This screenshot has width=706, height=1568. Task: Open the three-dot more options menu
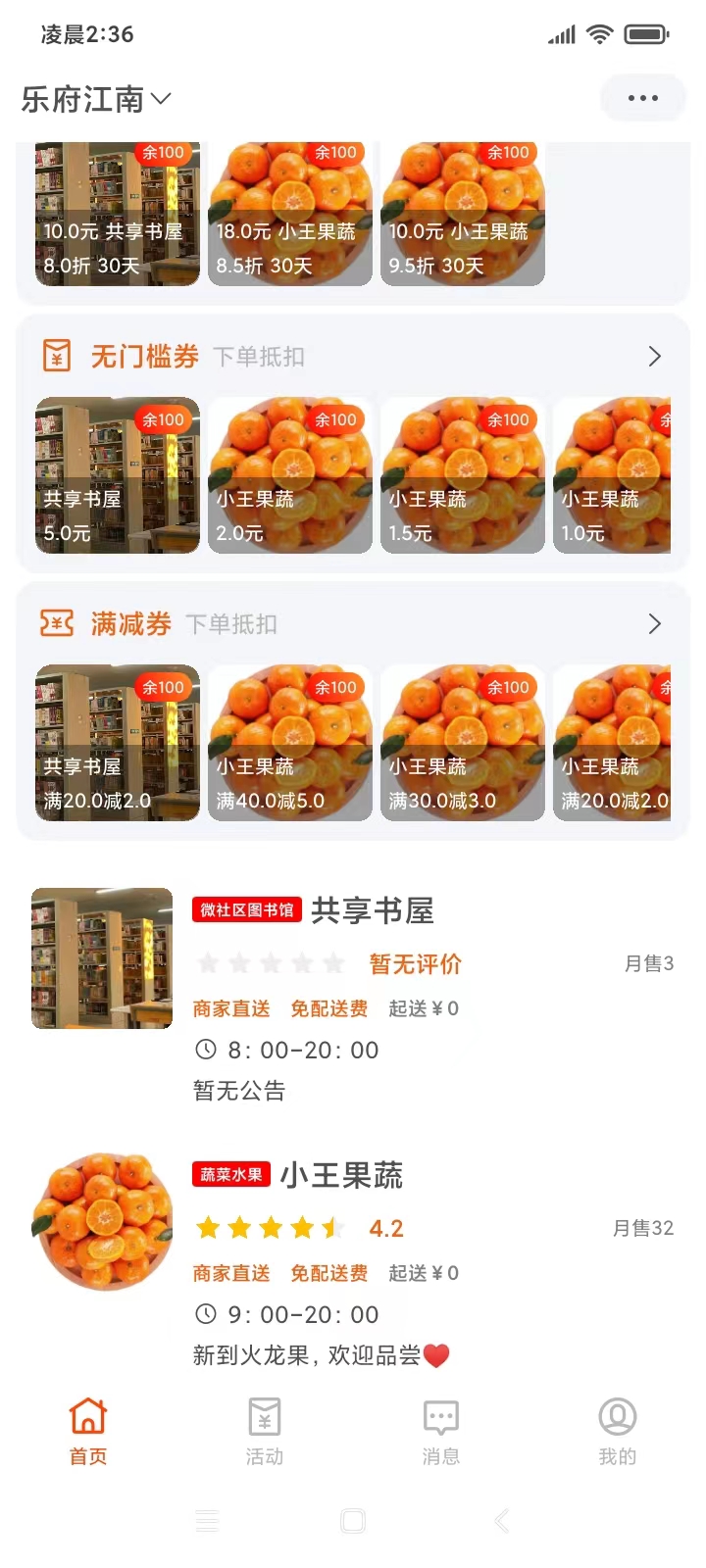pyautogui.click(x=642, y=97)
